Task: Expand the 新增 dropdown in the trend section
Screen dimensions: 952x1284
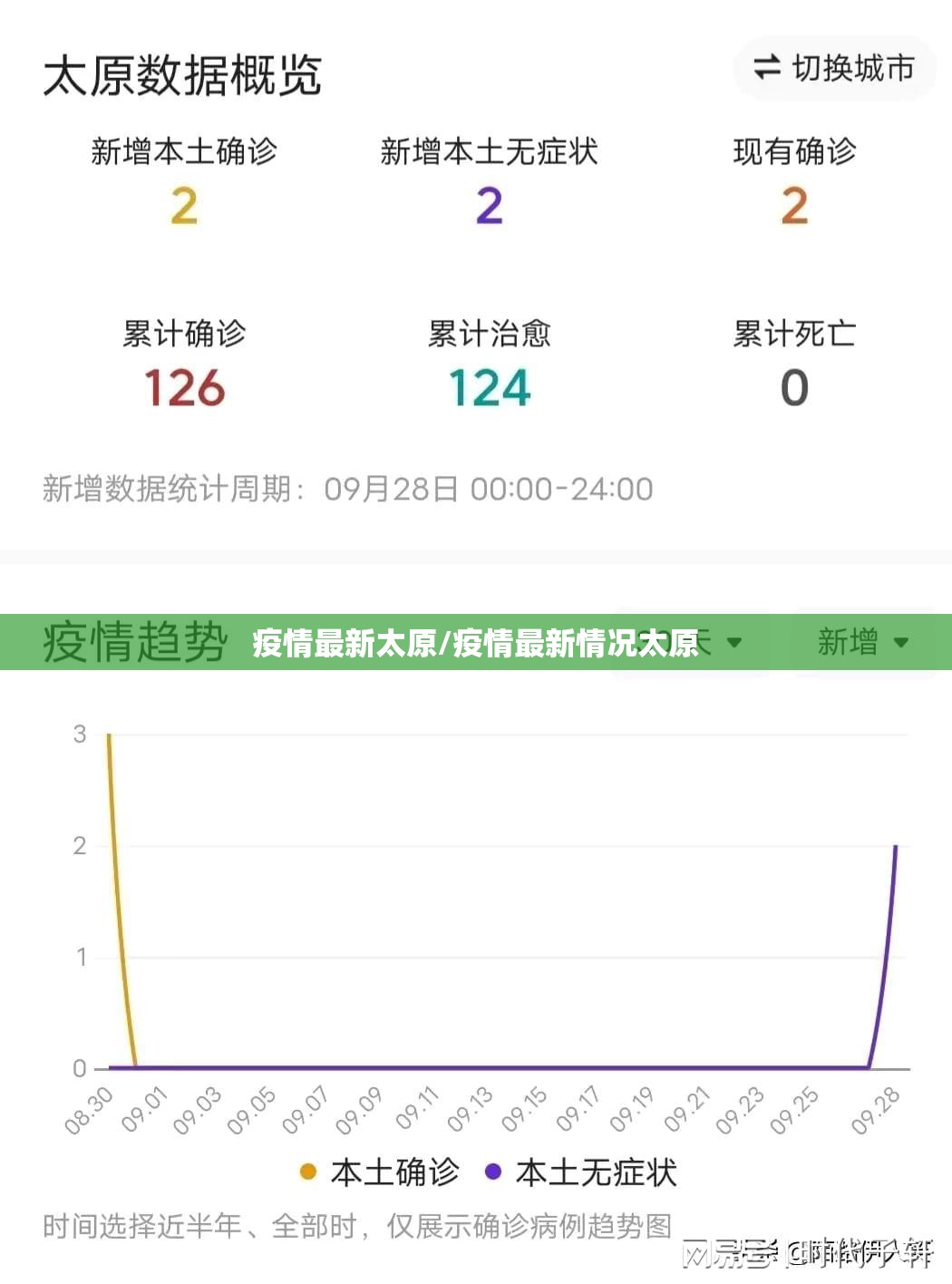Action: pyautogui.click(x=862, y=642)
